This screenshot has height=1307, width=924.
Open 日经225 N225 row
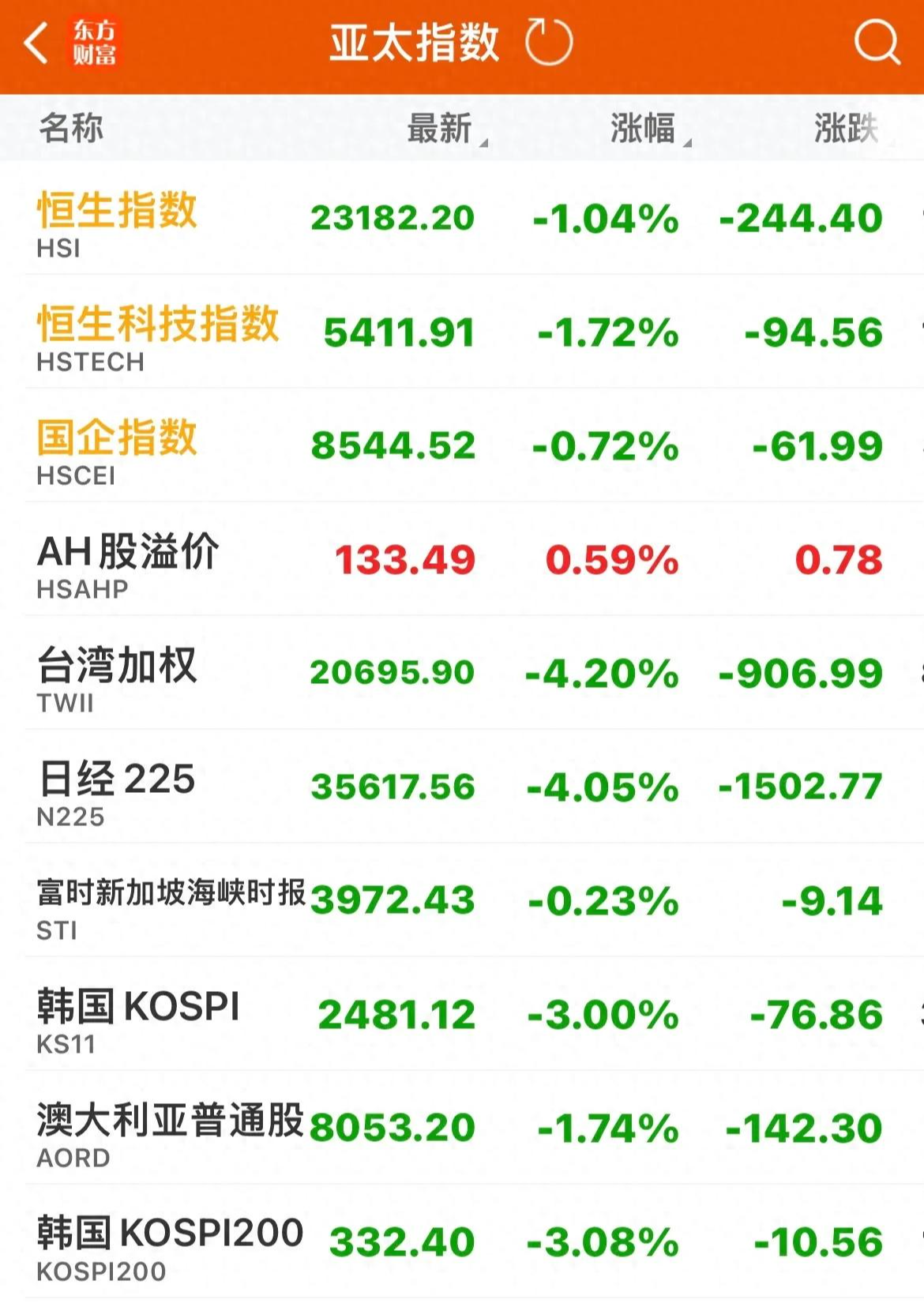click(x=462, y=787)
